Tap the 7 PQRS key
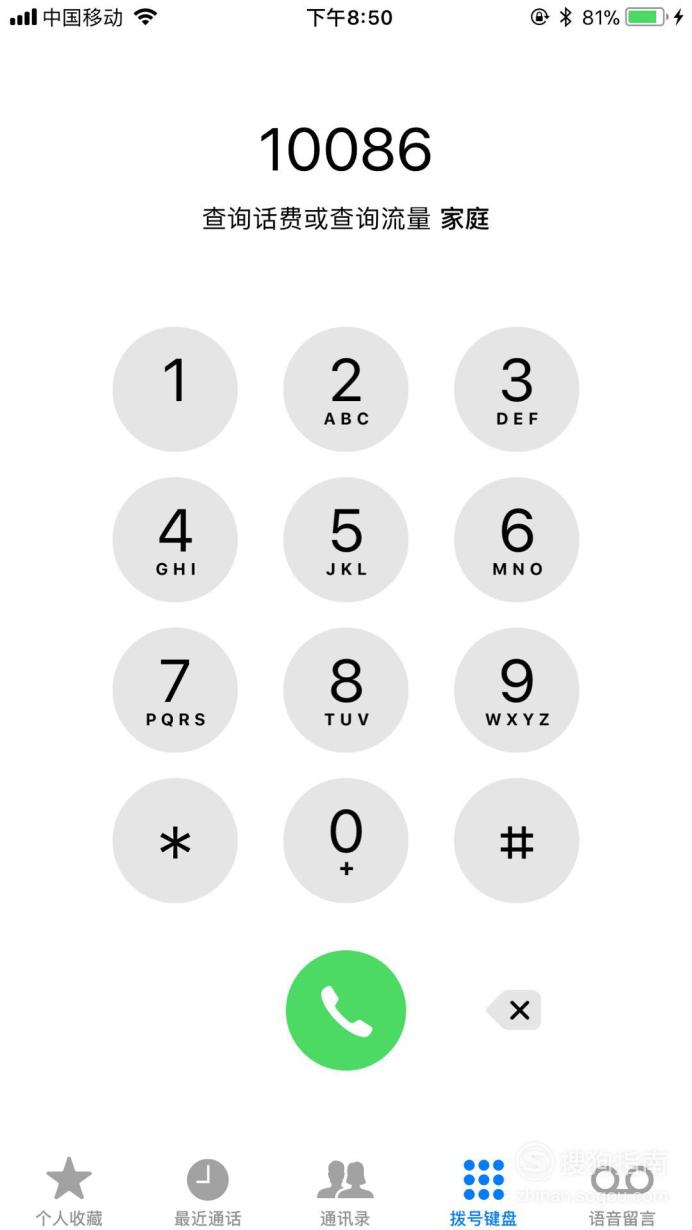The image size is (692, 1230). pyautogui.click(x=175, y=690)
